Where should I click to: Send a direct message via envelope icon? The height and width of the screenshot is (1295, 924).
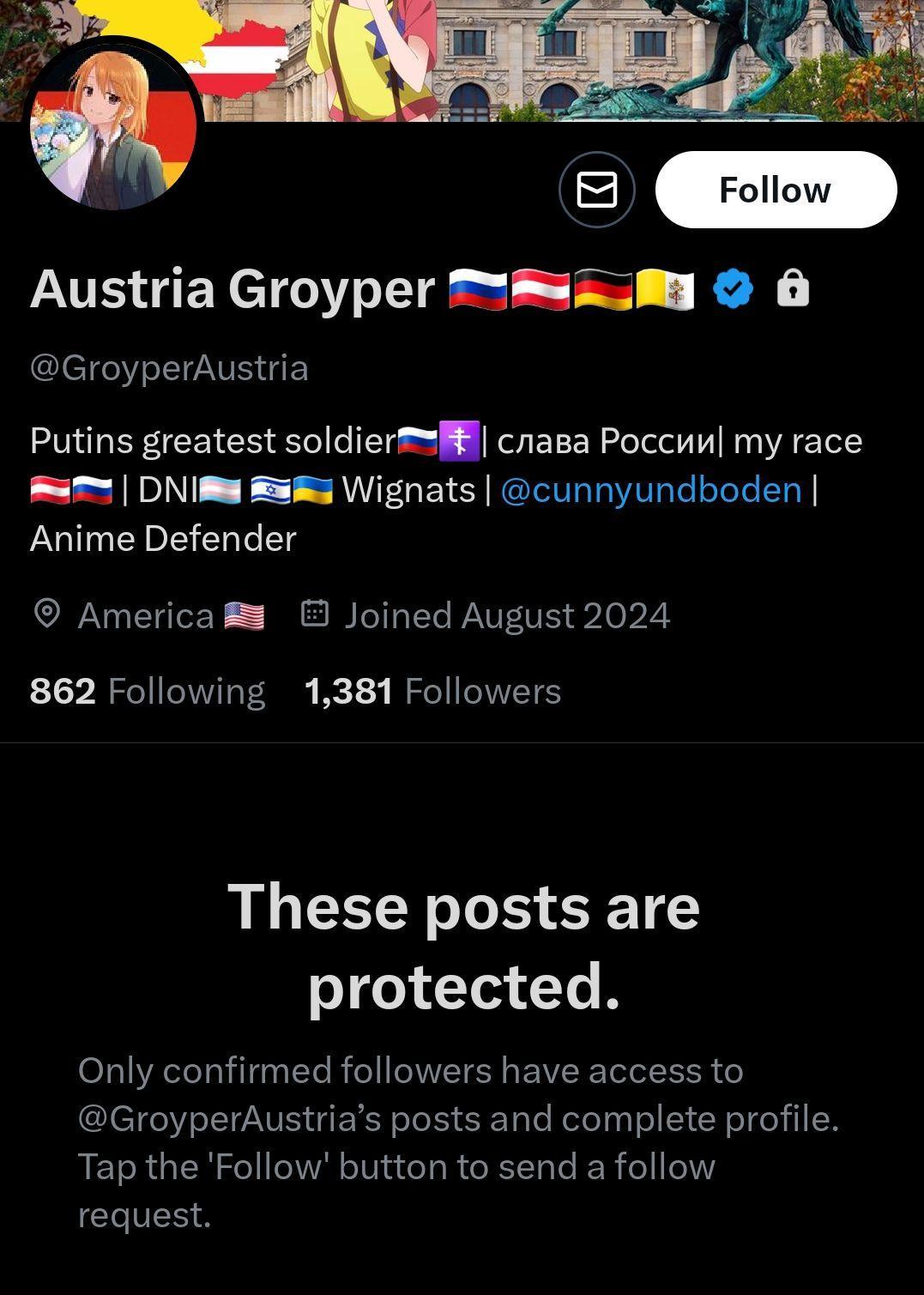[596, 190]
